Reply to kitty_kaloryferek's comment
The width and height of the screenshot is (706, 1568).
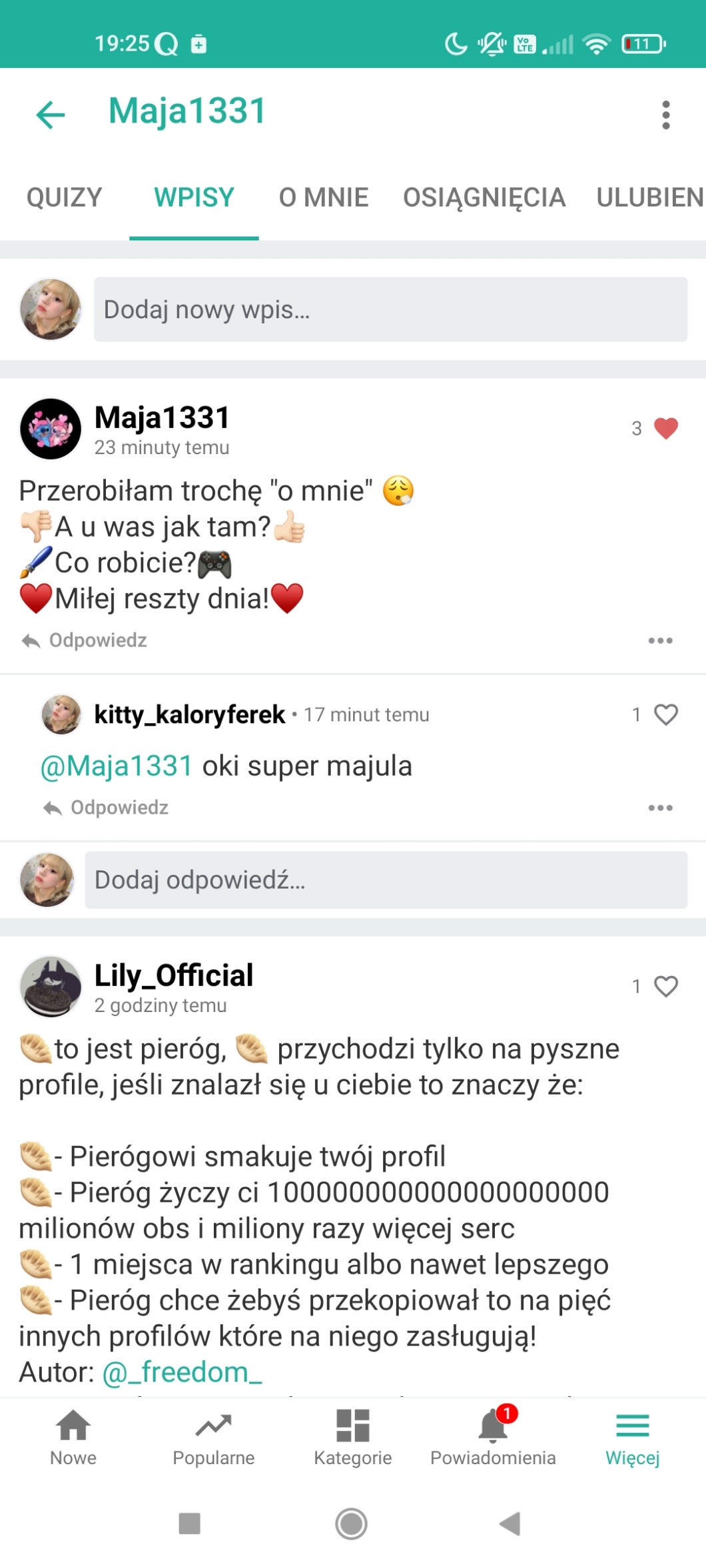(x=107, y=808)
